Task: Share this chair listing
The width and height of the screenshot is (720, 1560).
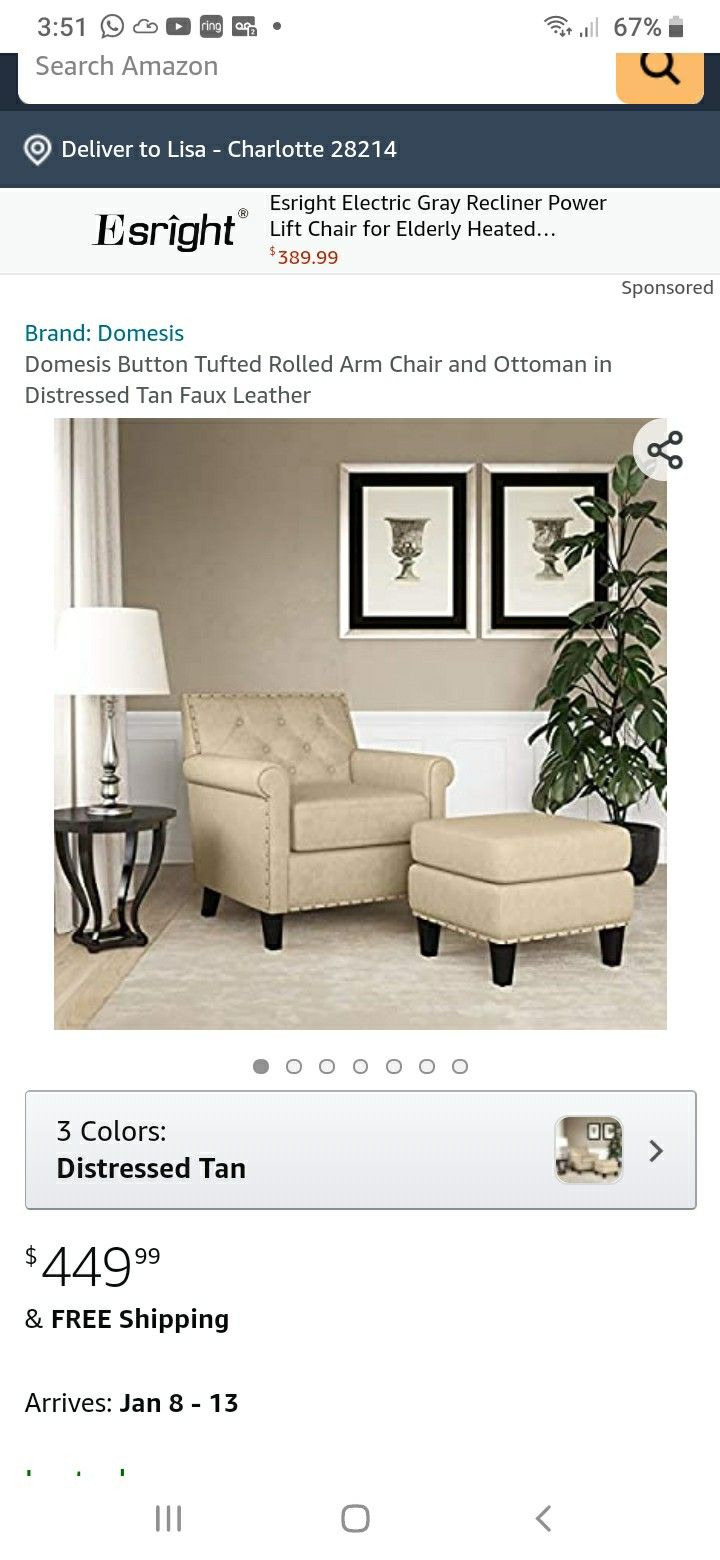Action: coord(665,450)
